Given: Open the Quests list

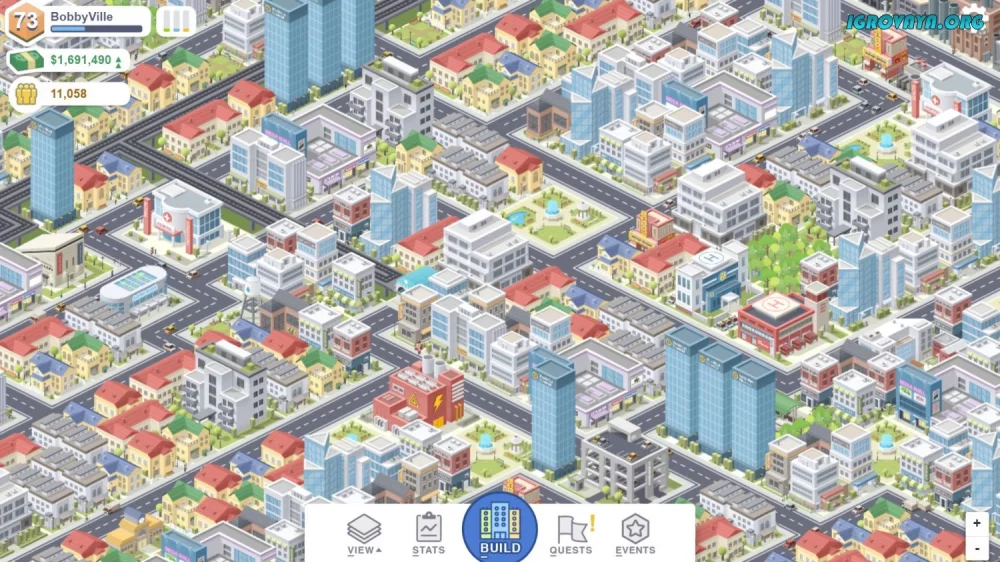Looking at the screenshot, I should 571,533.
